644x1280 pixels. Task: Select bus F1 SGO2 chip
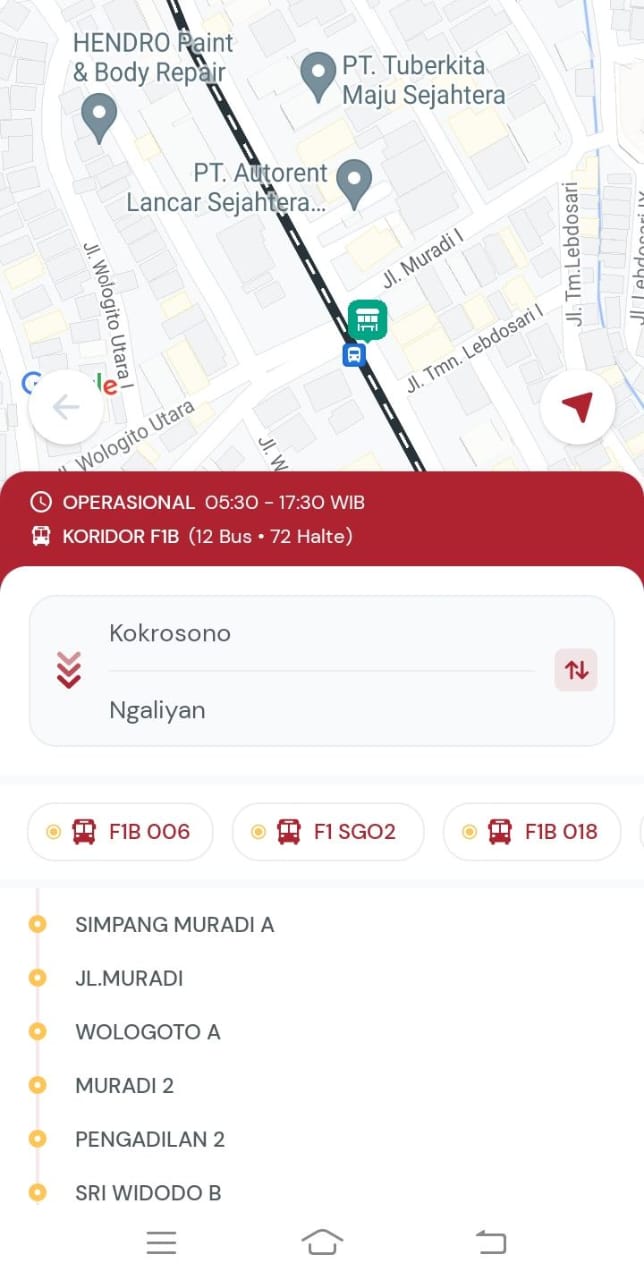click(x=328, y=831)
